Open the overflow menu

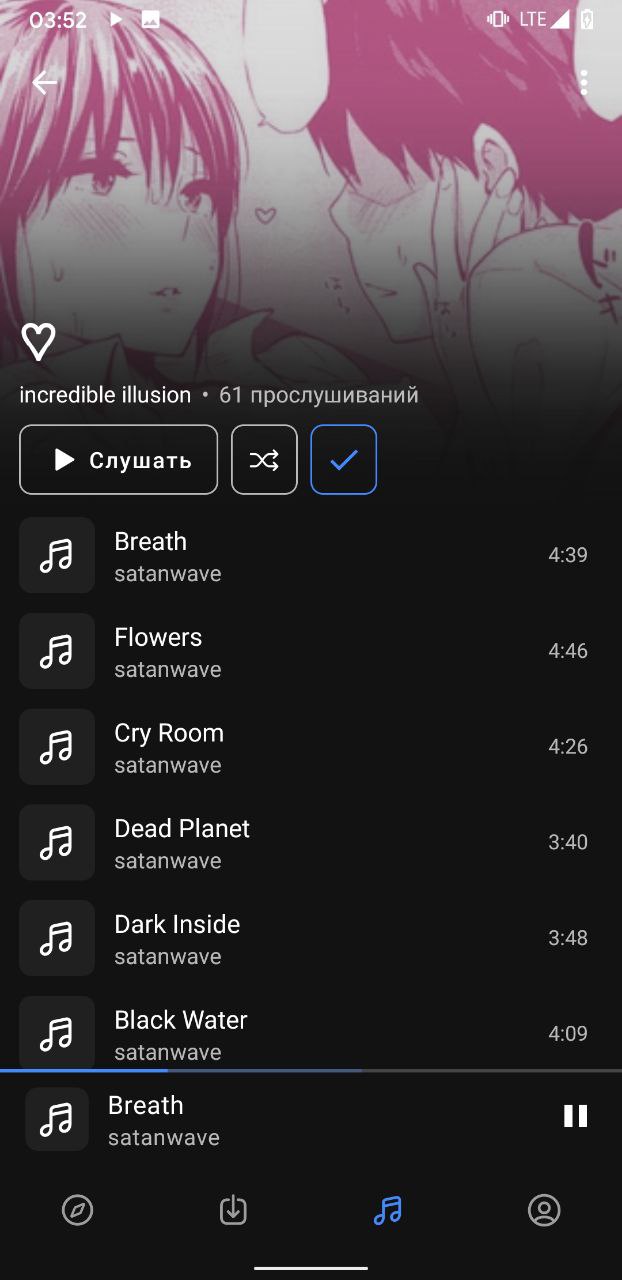[584, 83]
